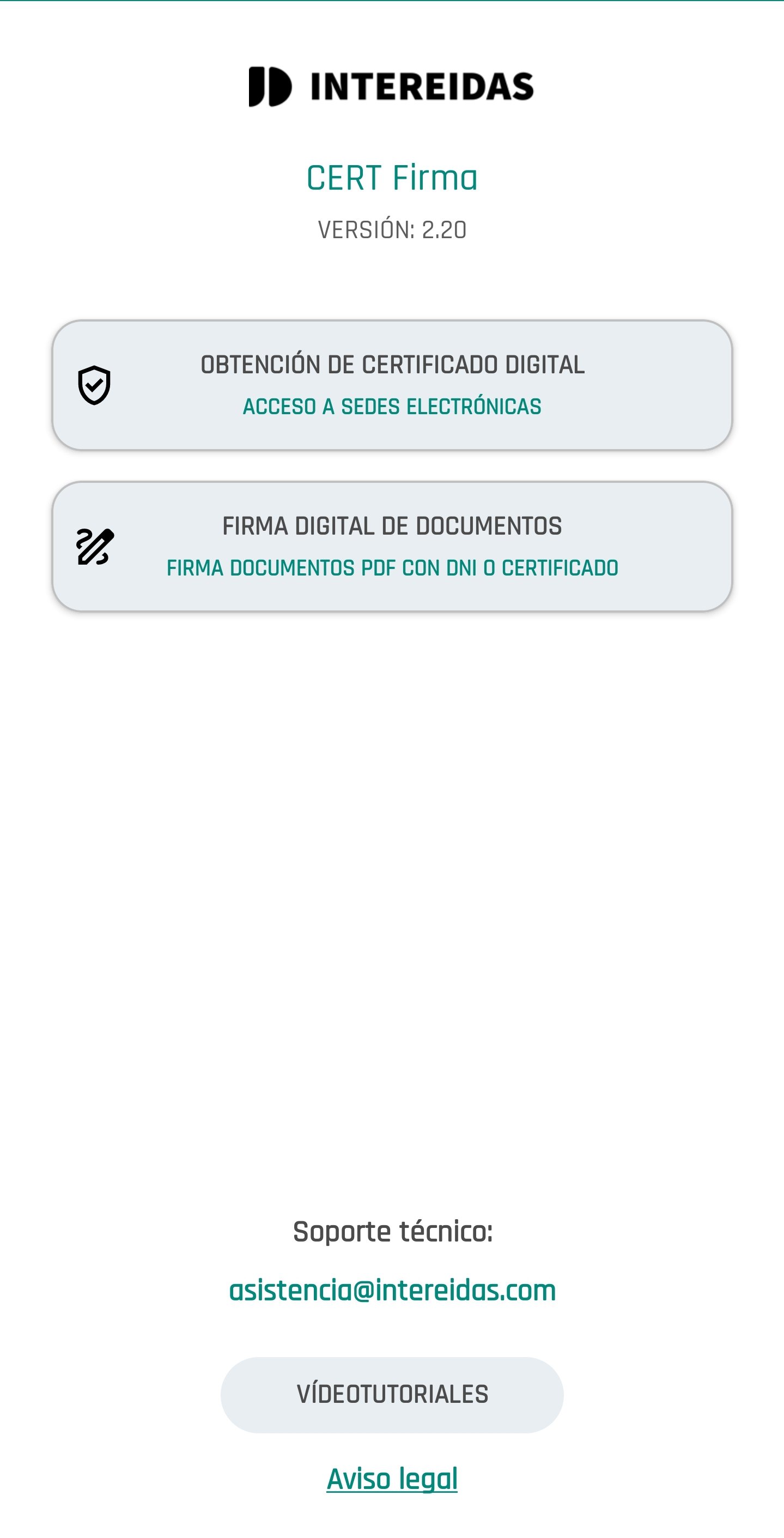Open the Vídeotutoriales button
This screenshot has width=784, height=1538.
pos(392,1395)
